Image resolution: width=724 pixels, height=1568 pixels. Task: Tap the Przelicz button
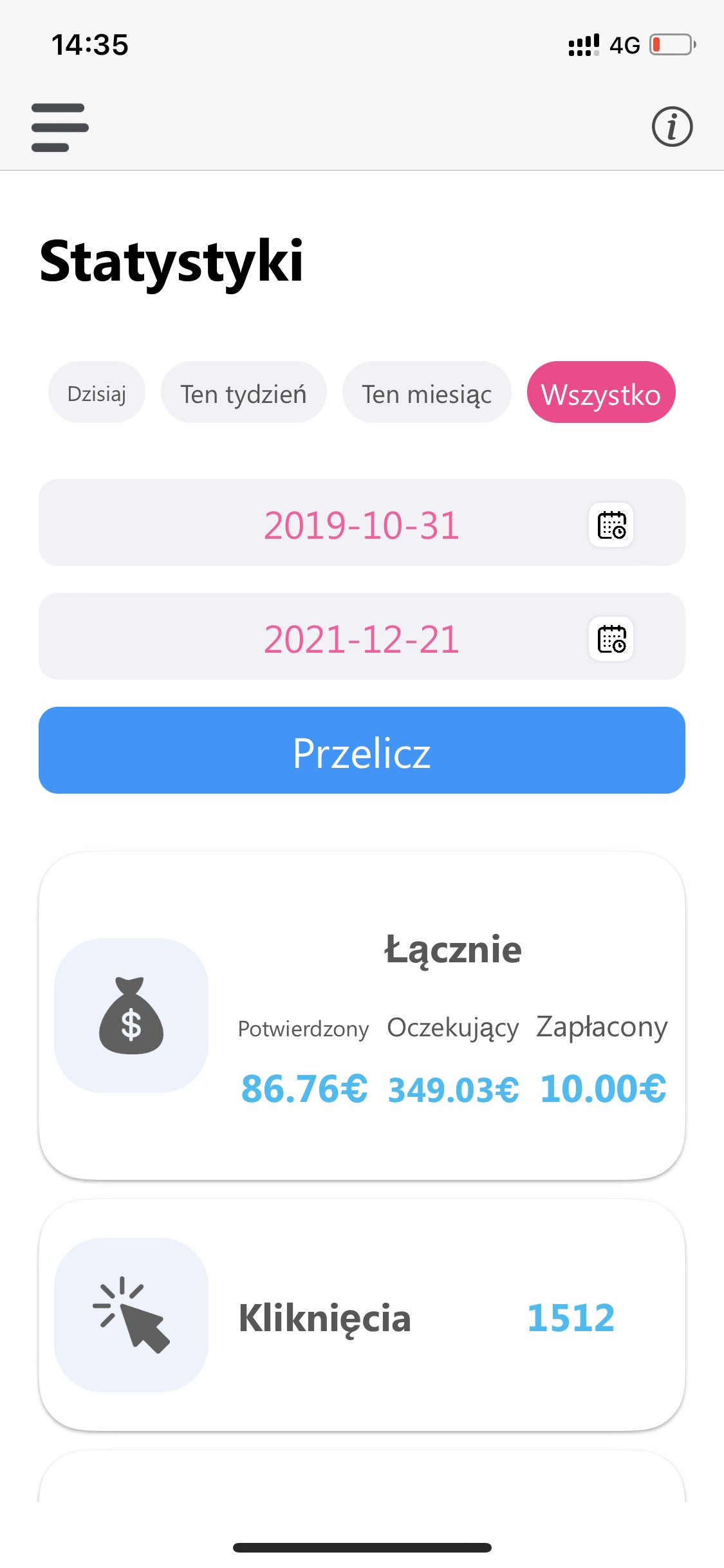362,751
